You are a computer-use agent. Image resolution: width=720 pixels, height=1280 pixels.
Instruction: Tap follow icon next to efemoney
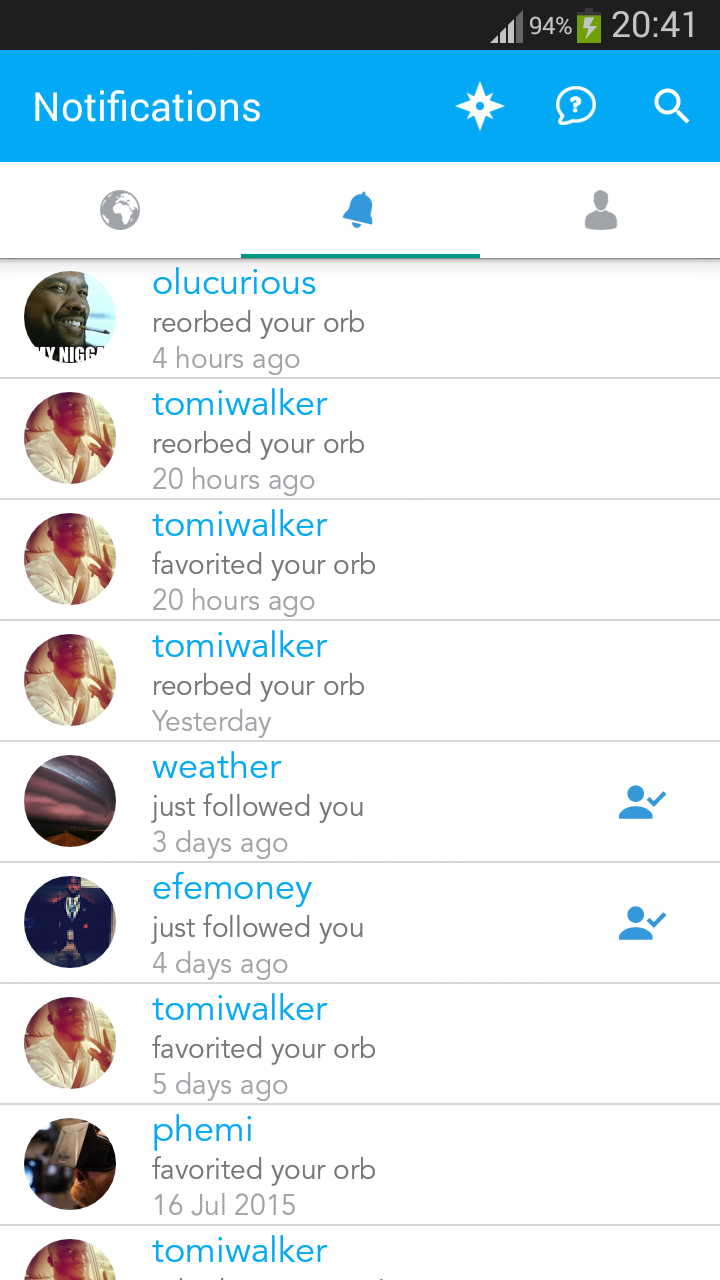pyautogui.click(x=642, y=923)
